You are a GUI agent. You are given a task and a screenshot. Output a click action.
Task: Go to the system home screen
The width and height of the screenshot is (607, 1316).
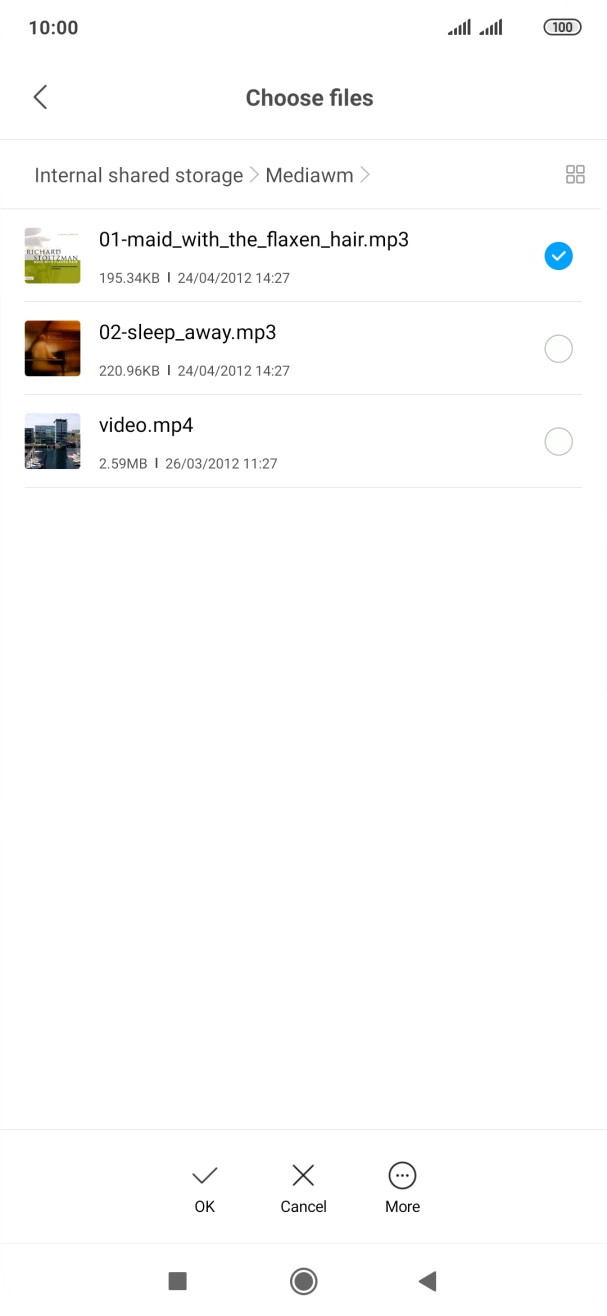click(303, 1281)
